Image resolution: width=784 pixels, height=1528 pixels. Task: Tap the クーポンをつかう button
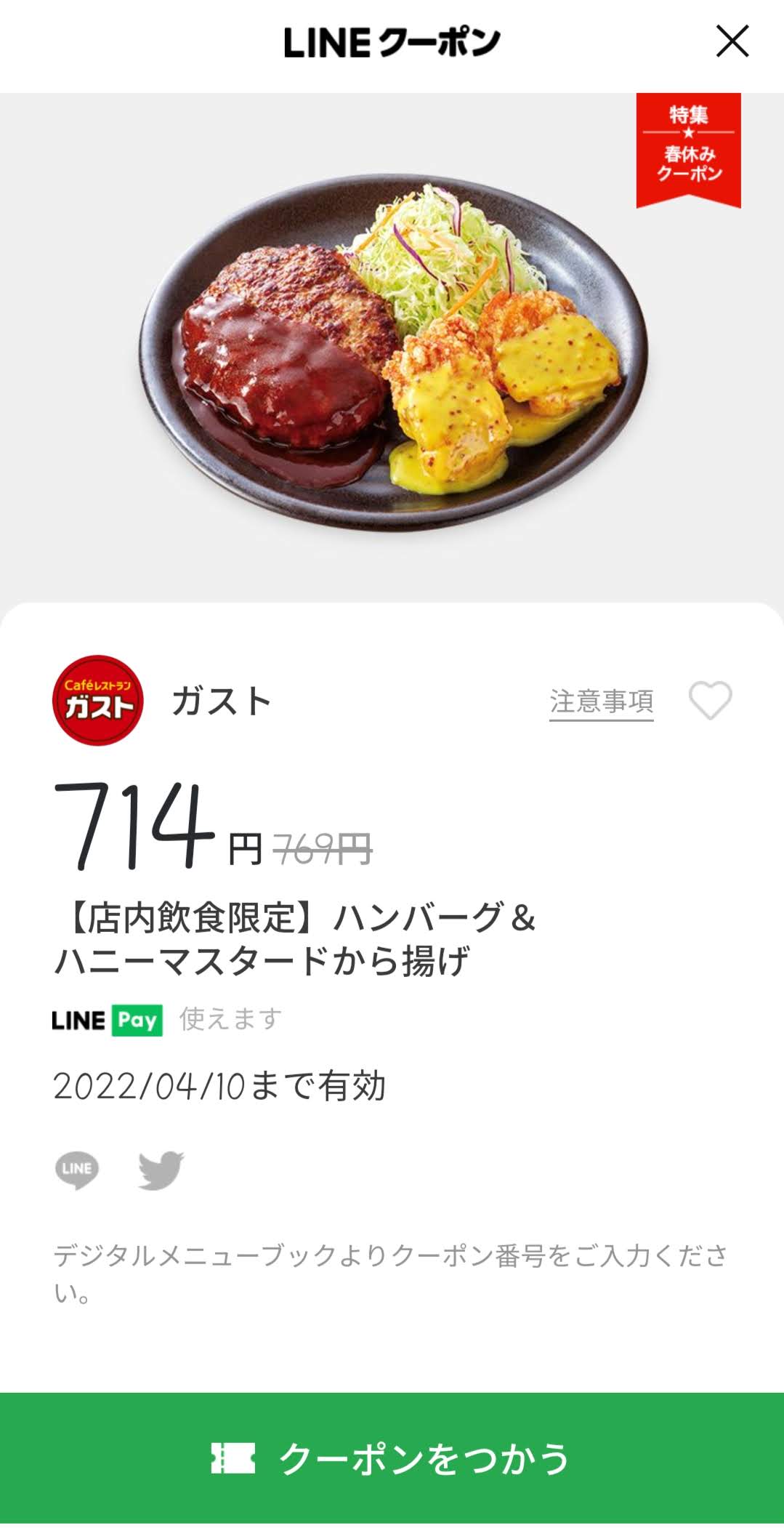click(x=392, y=1457)
